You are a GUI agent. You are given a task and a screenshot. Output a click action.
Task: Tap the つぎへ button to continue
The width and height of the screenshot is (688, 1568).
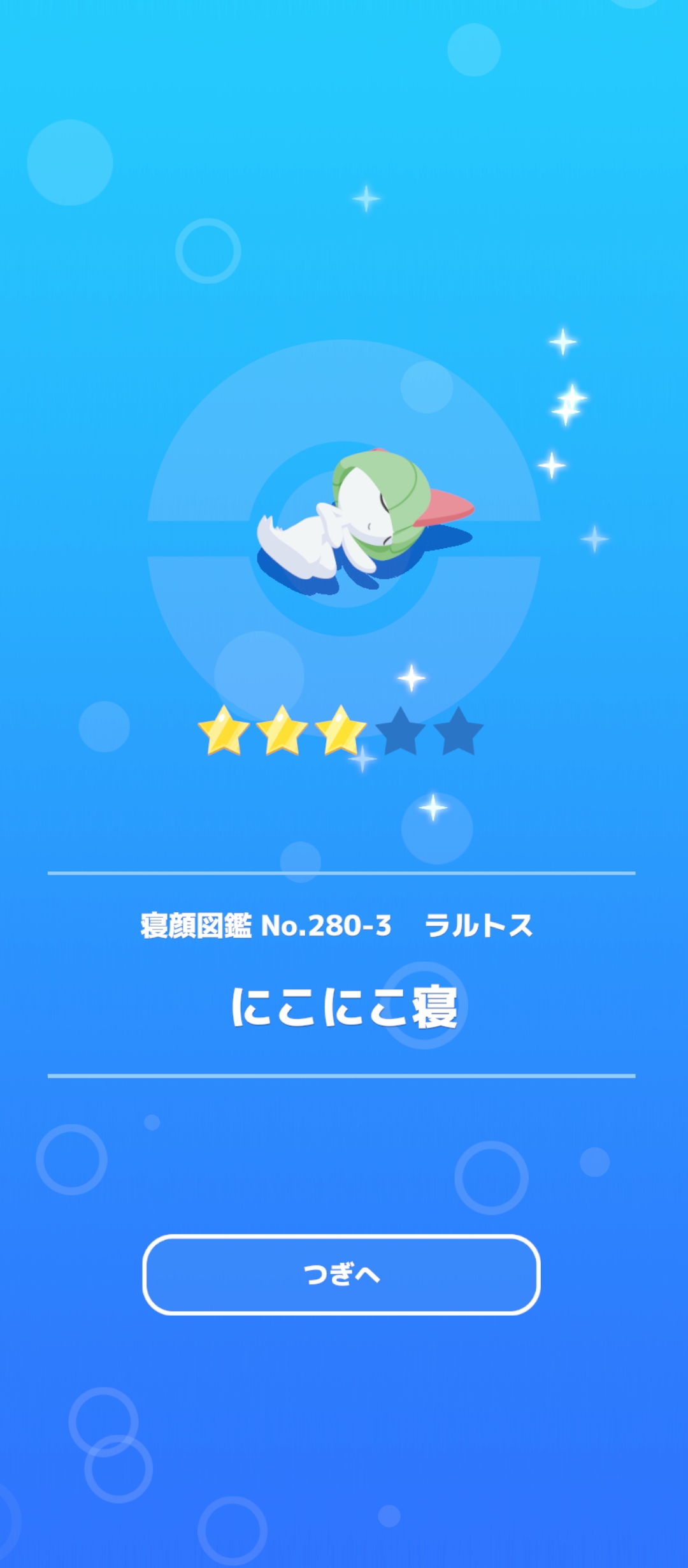click(x=341, y=1275)
